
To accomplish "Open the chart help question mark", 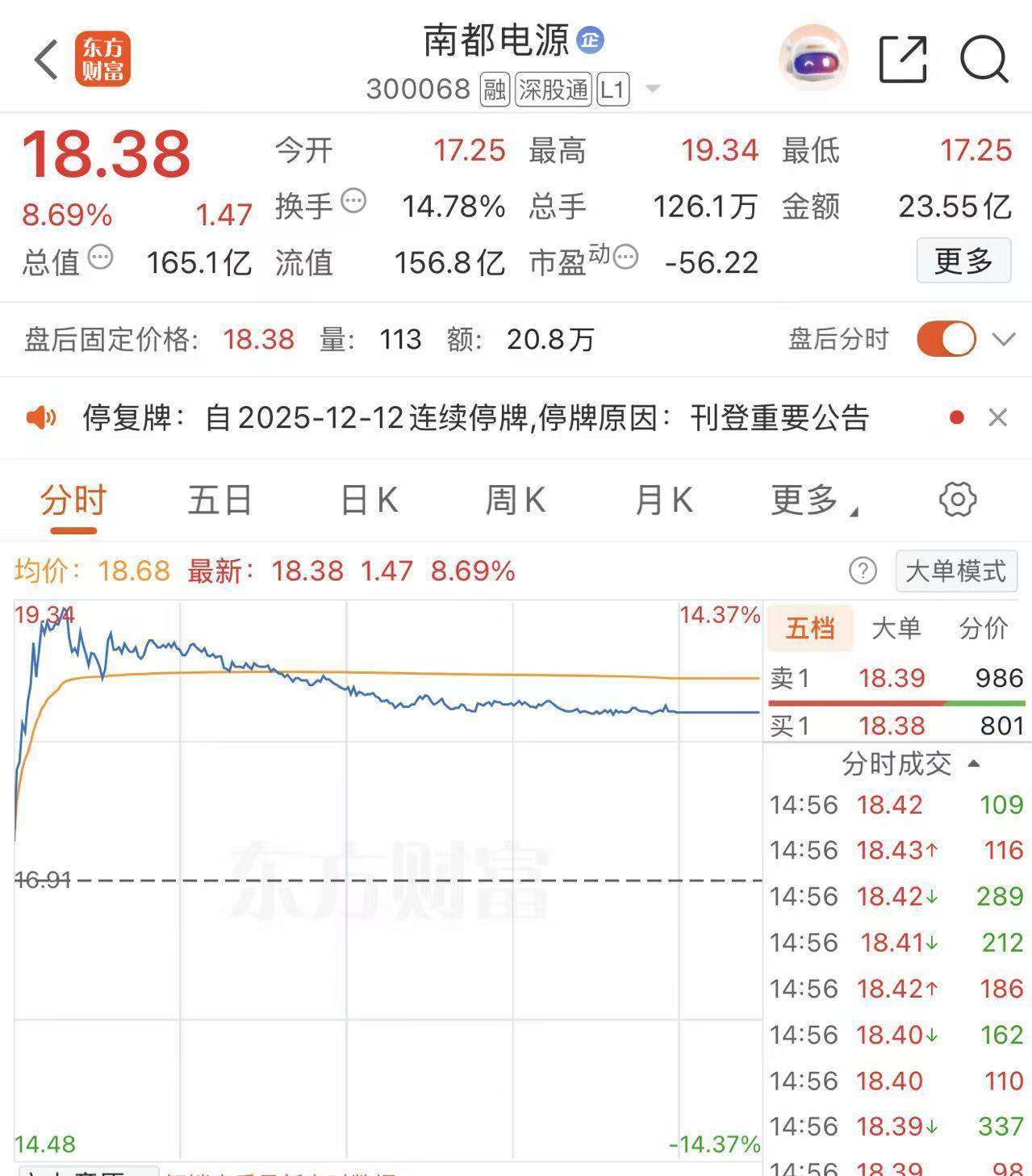I will 863,571.
